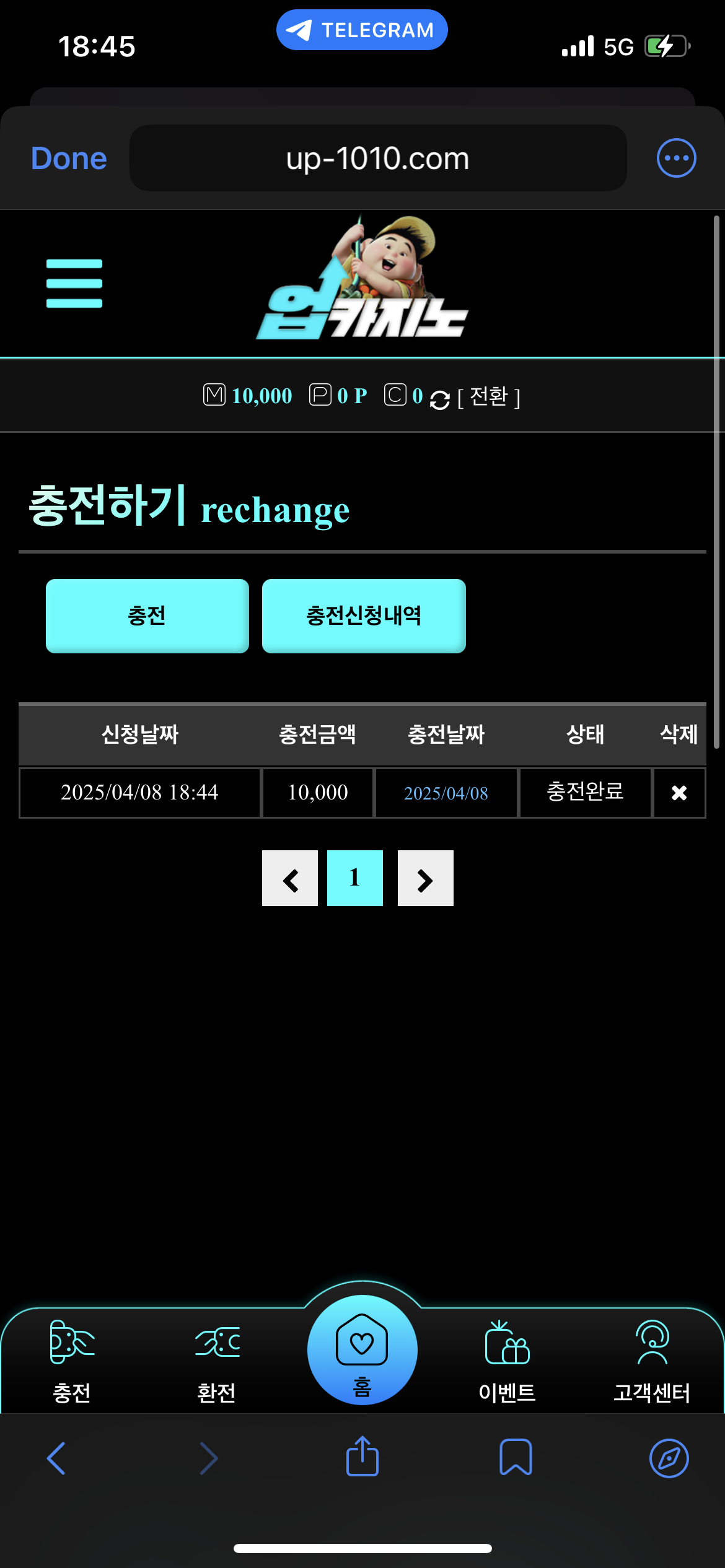Tap Done to close the browser
Image resolution: width=725 pixels, height=1568 pixels.
point(69,159)
